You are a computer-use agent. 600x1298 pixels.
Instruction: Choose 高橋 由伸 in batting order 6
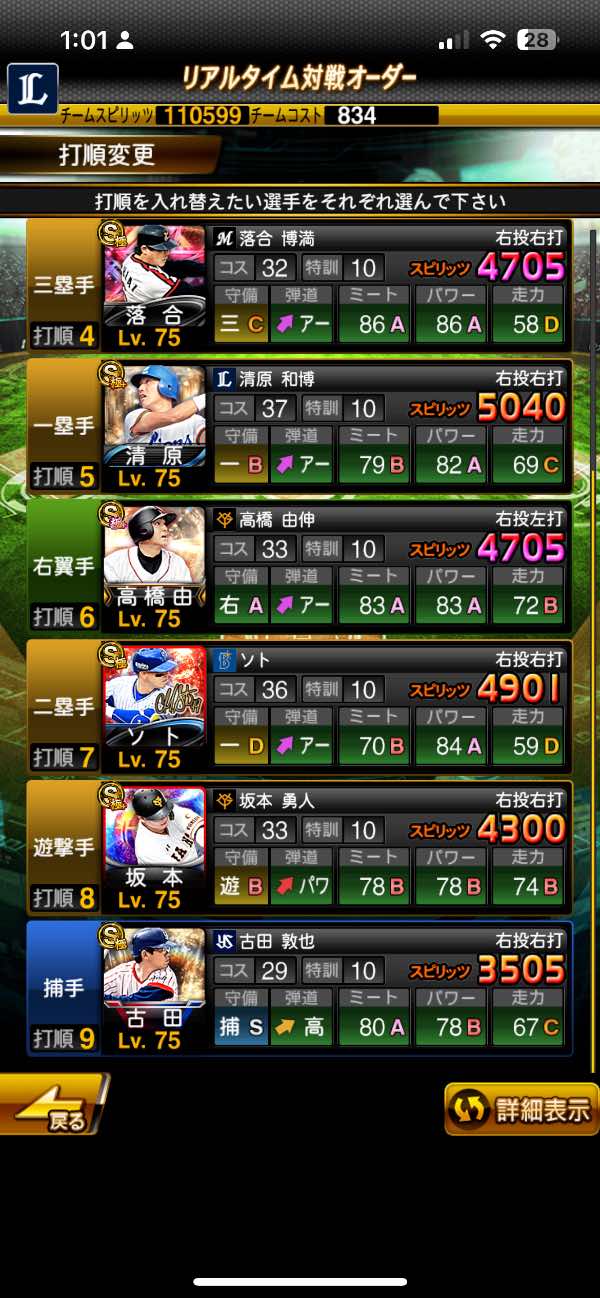tap(300, 567)
